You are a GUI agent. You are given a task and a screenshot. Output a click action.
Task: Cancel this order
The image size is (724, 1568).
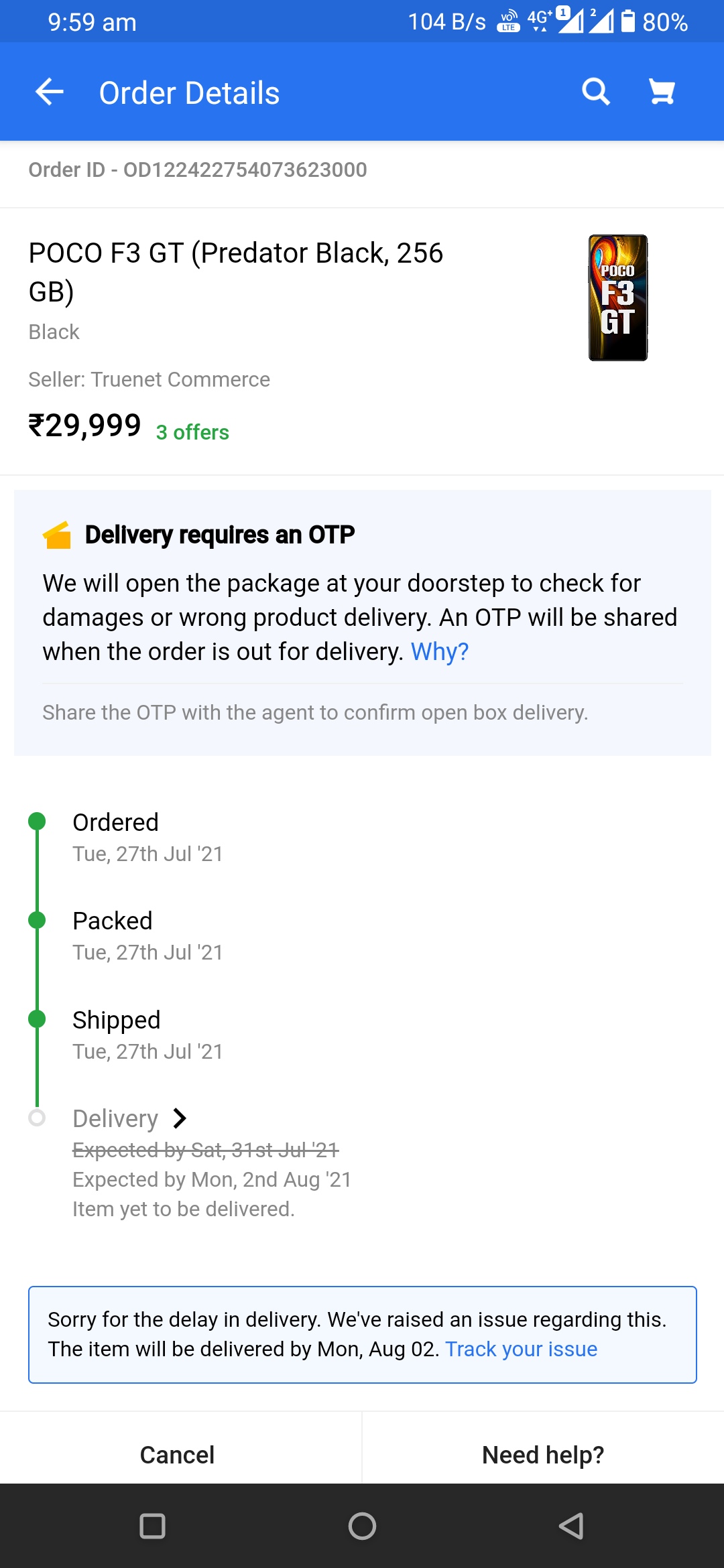(178, 1455)
